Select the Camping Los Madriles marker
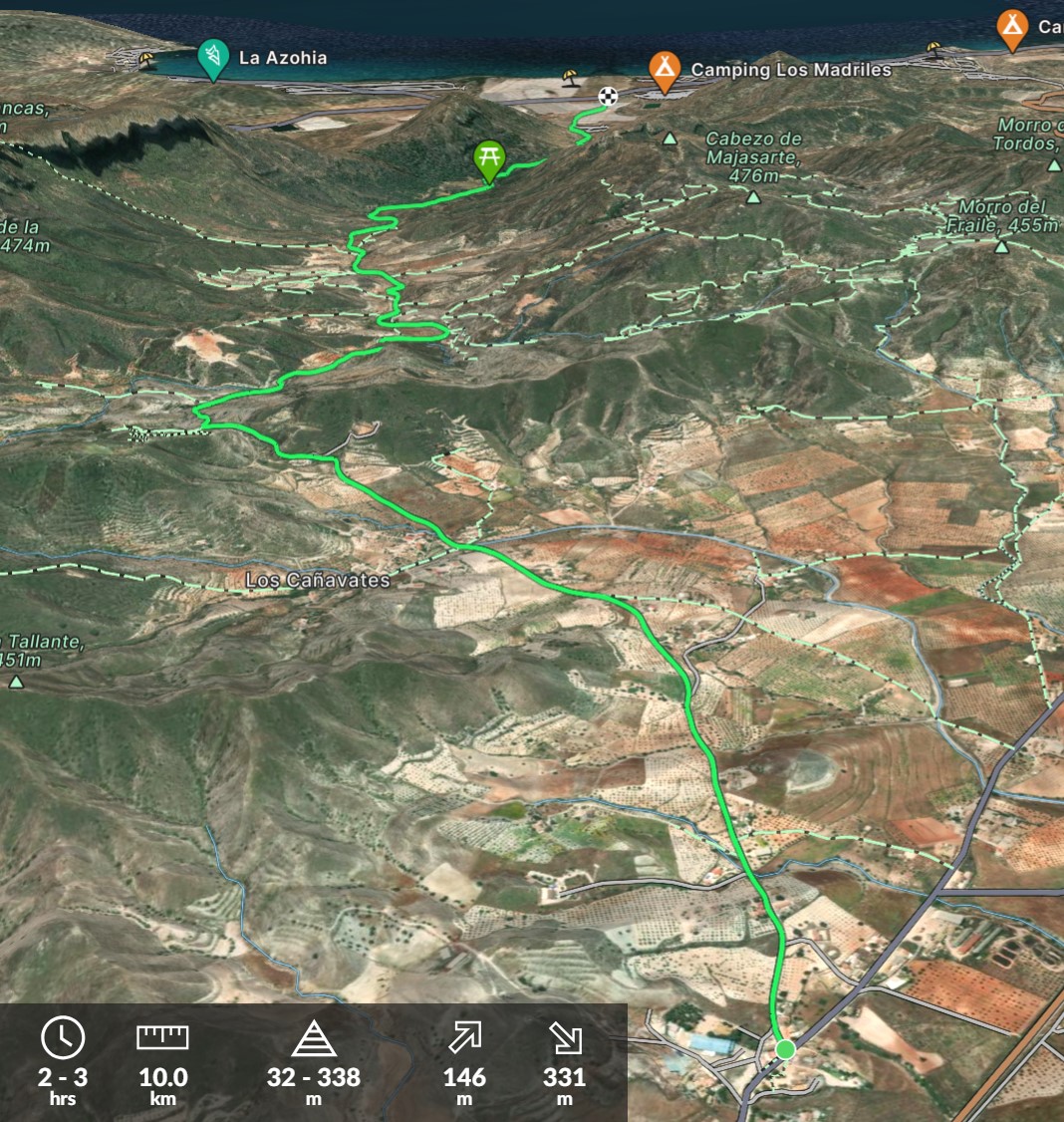 [664, 69]
